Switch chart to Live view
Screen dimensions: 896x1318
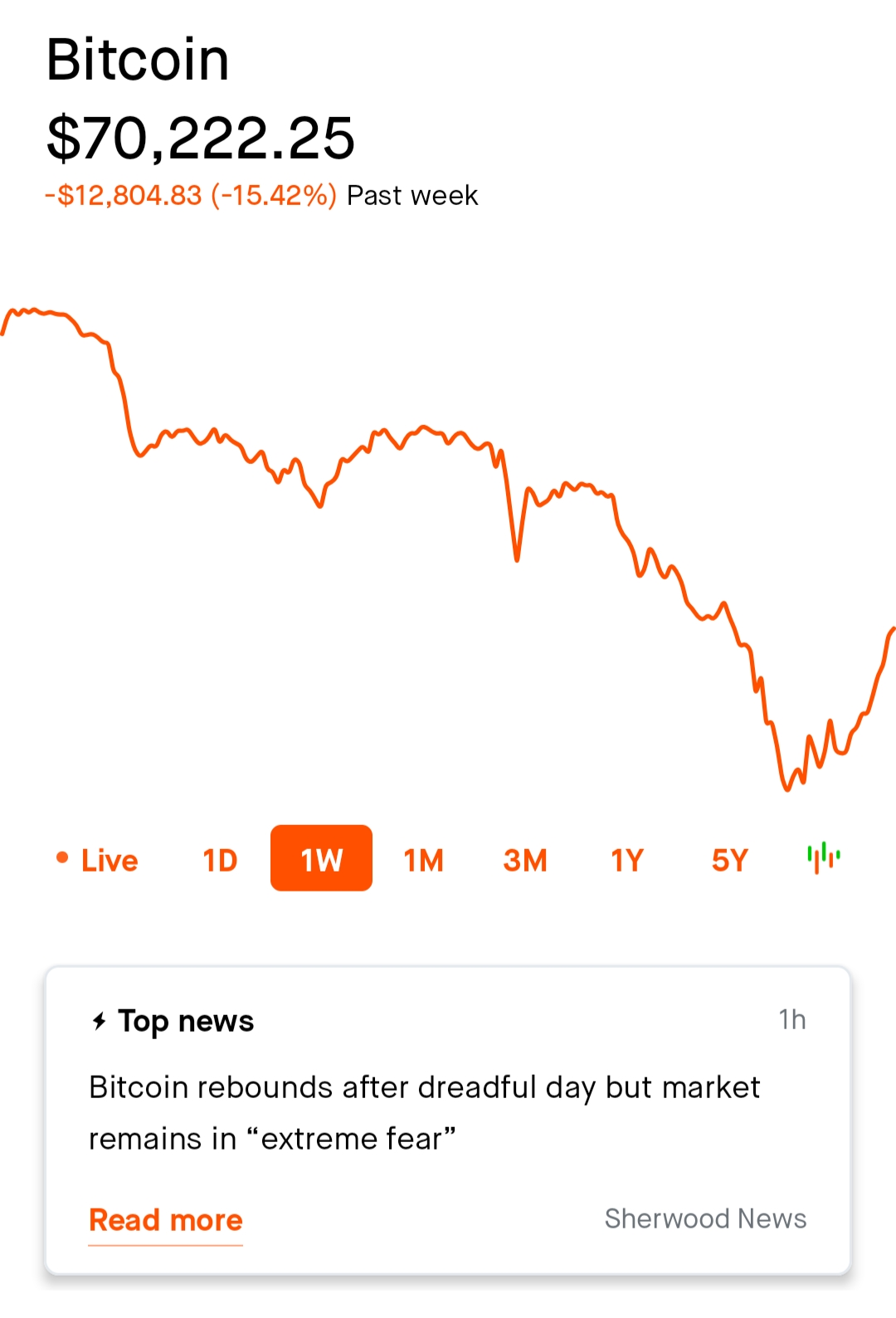[x=98, y=860]
